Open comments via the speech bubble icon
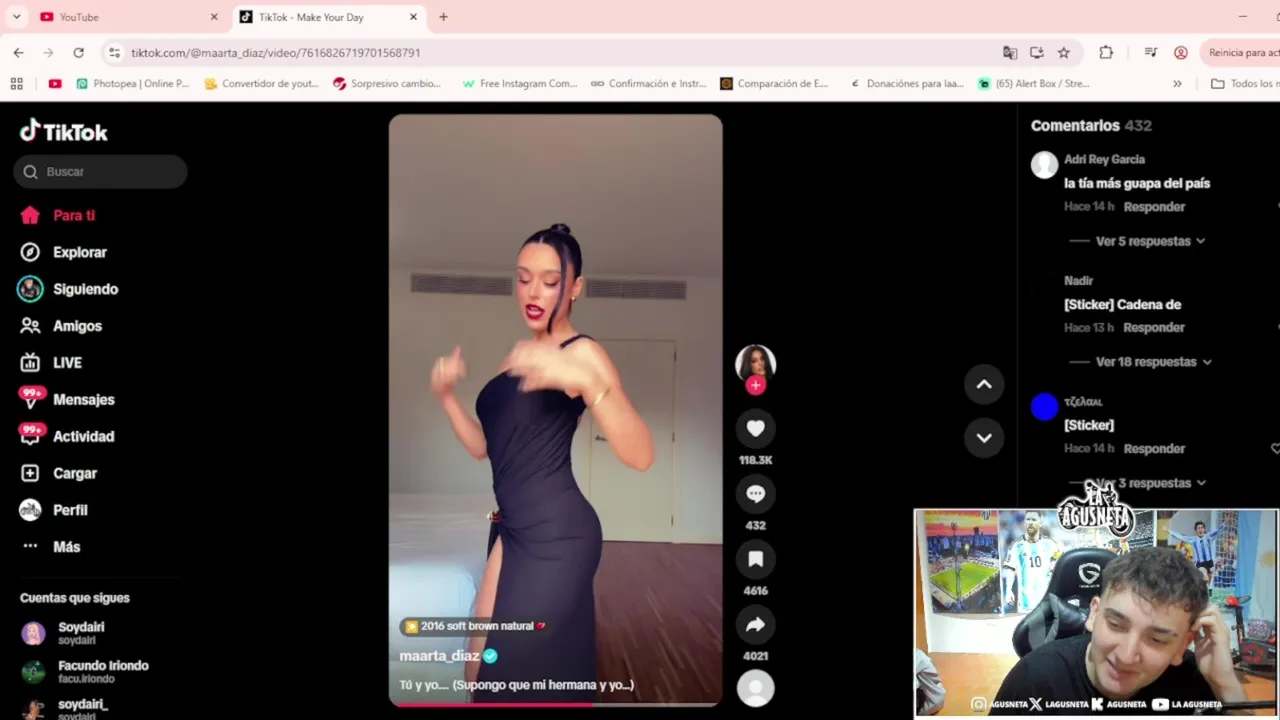The width and height of the screenshot is (1280, 720). (x=755, y=494)
